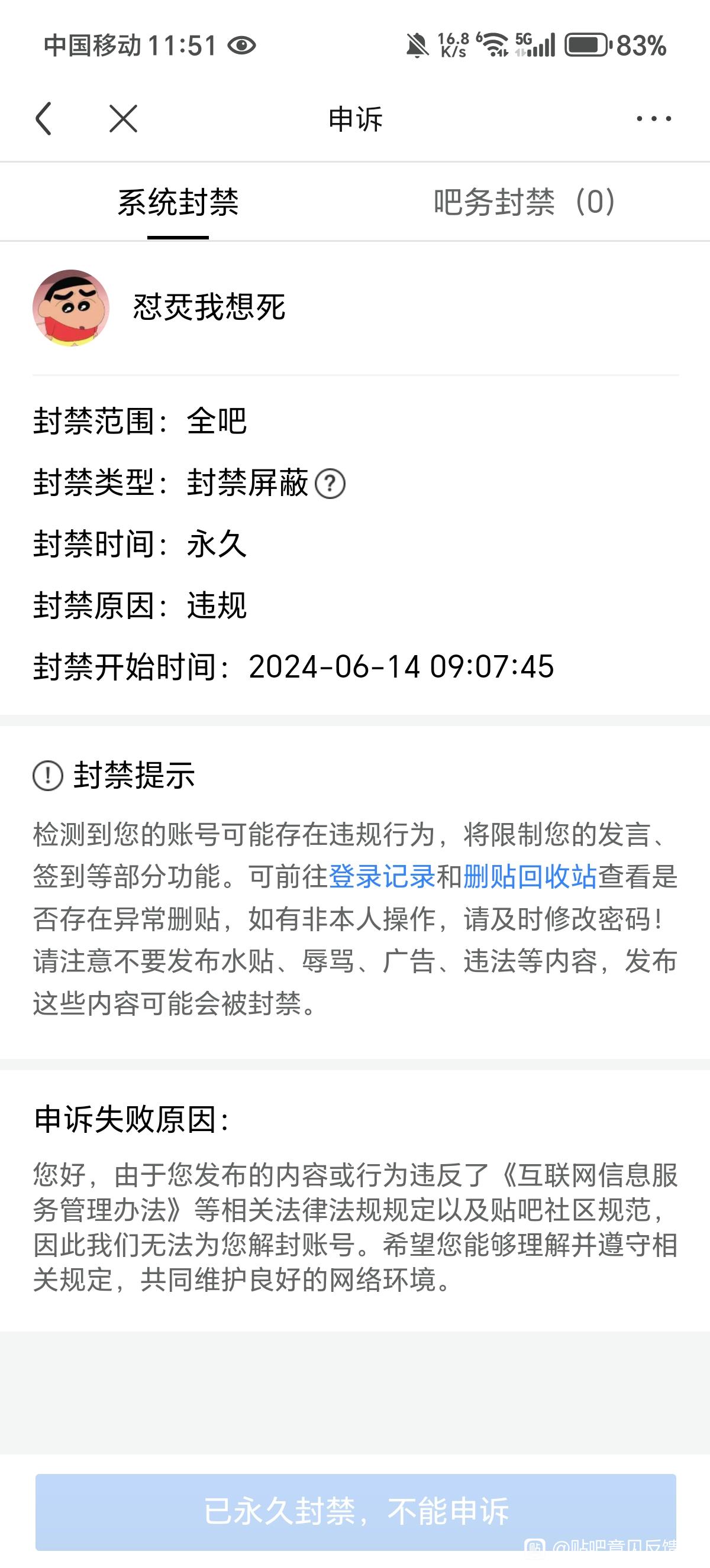Viewport: 710px width, 1568px height.
Task: Tap the 已永久封禁，不能申诉 button
Action: tap(356, 1511)
